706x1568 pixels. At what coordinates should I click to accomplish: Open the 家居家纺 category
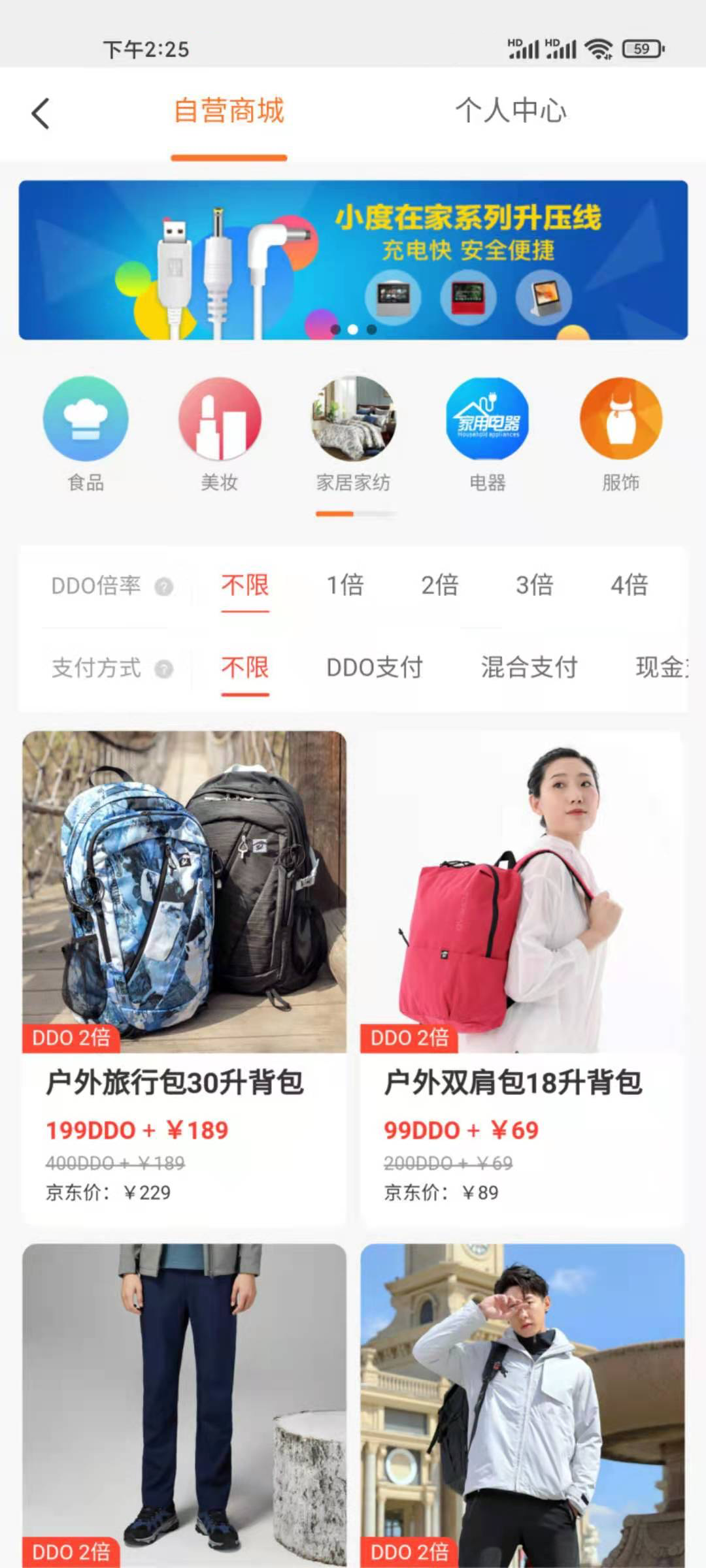[354, 433]
